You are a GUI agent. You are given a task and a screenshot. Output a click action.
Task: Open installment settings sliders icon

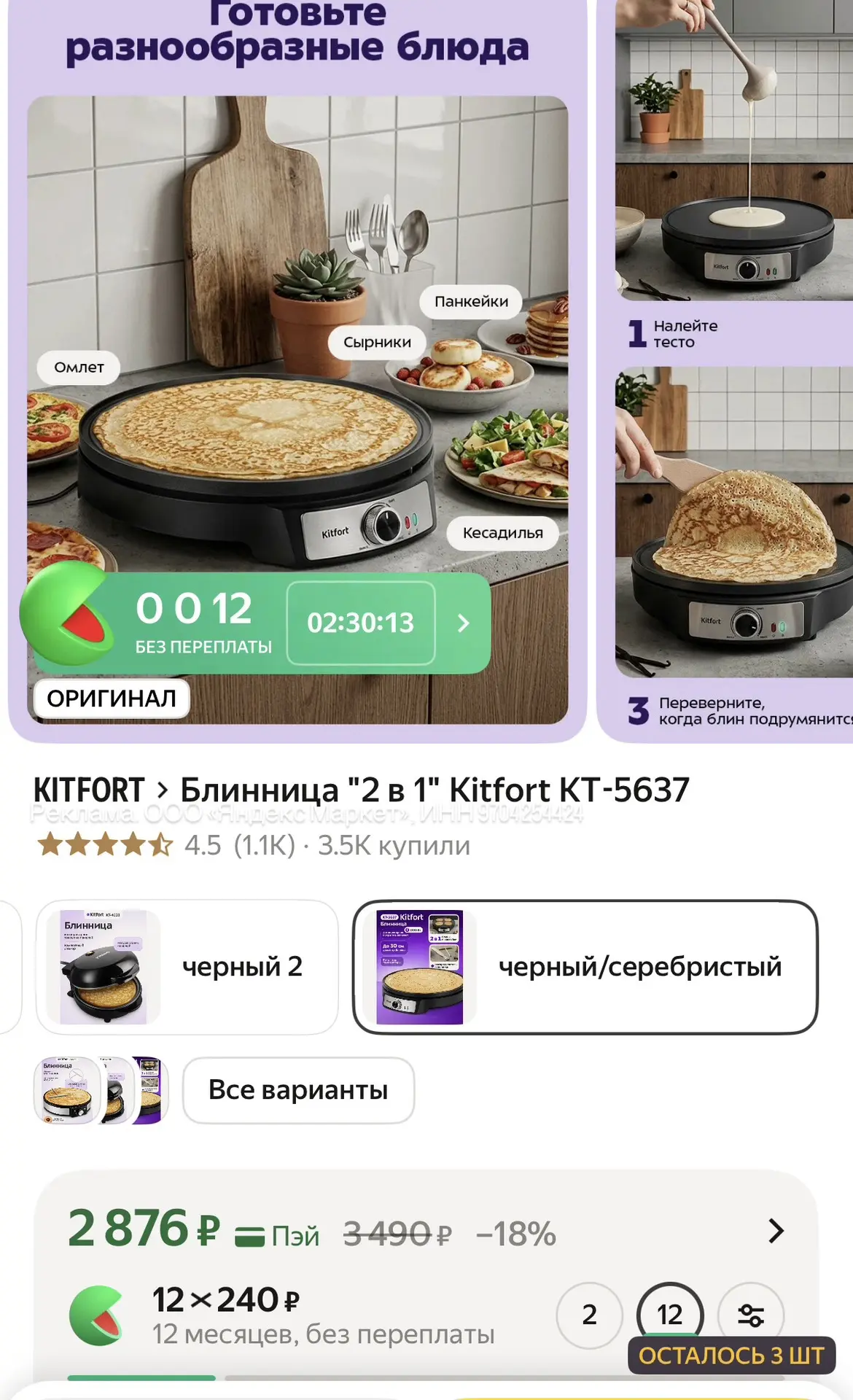(x=751, y=1315)
